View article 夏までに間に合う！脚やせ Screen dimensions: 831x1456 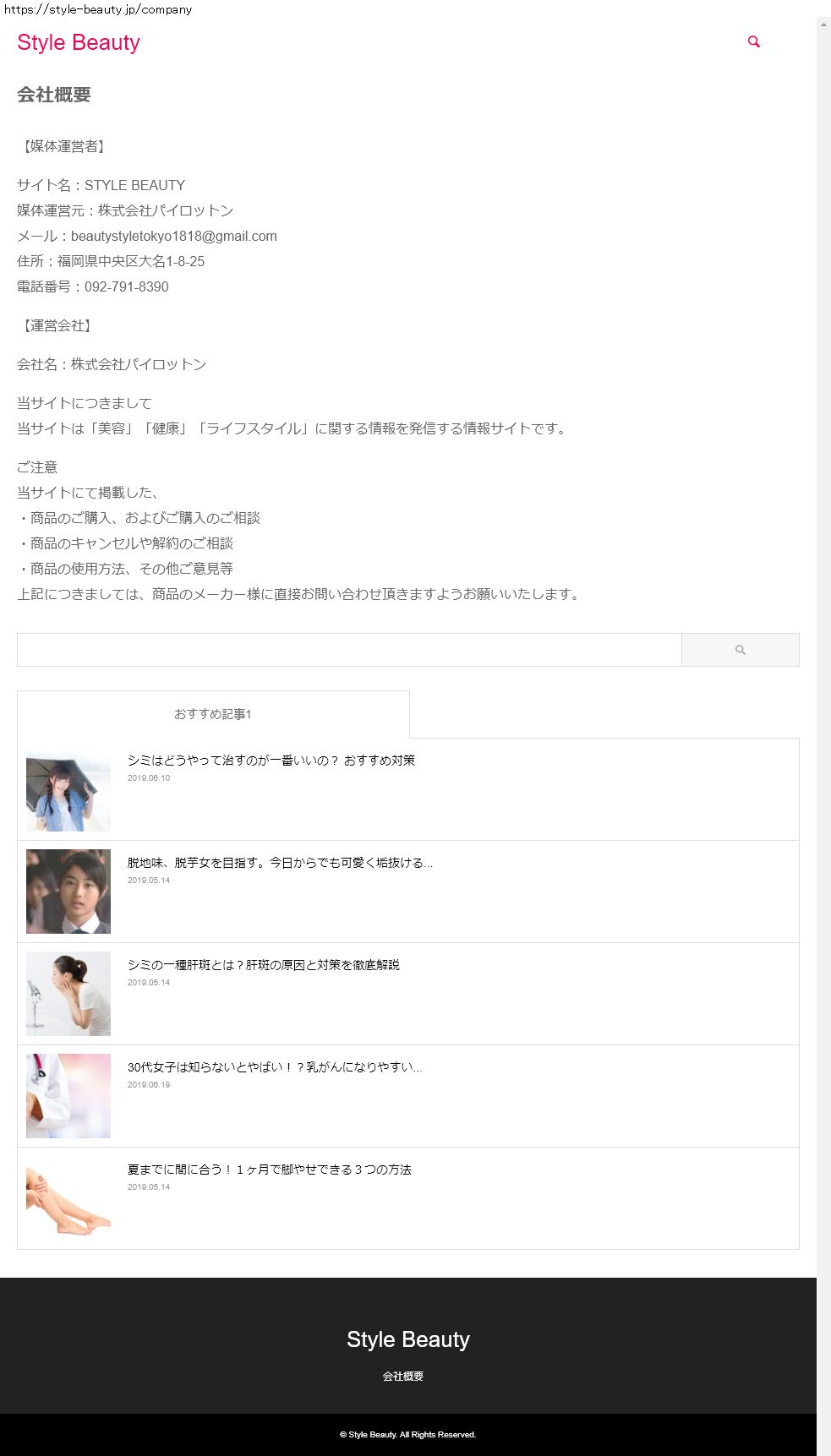269,1170
